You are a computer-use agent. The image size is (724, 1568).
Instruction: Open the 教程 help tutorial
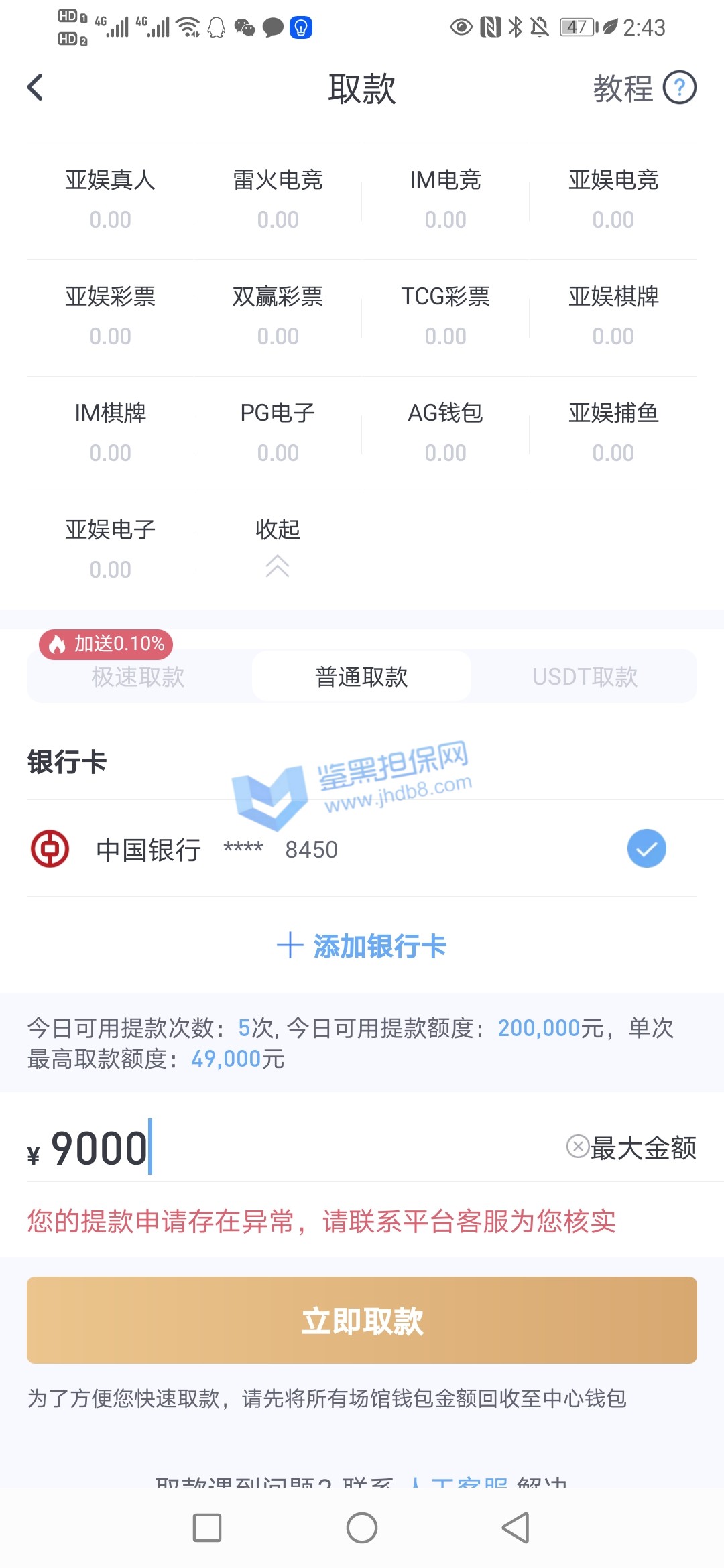coord(644,88)
